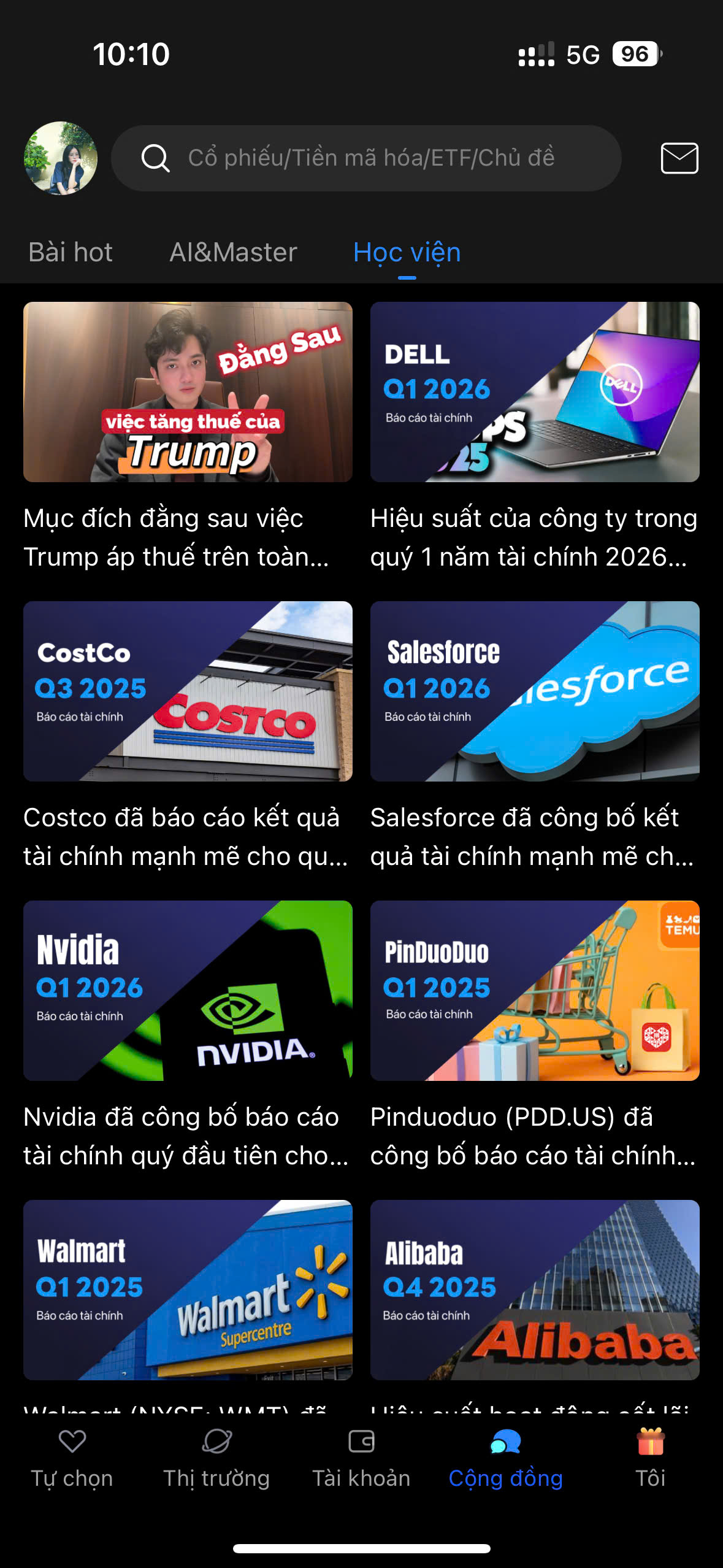The image size is (723, 1568).
Task: Select the Học viện tab
Action: click(407, 253)
